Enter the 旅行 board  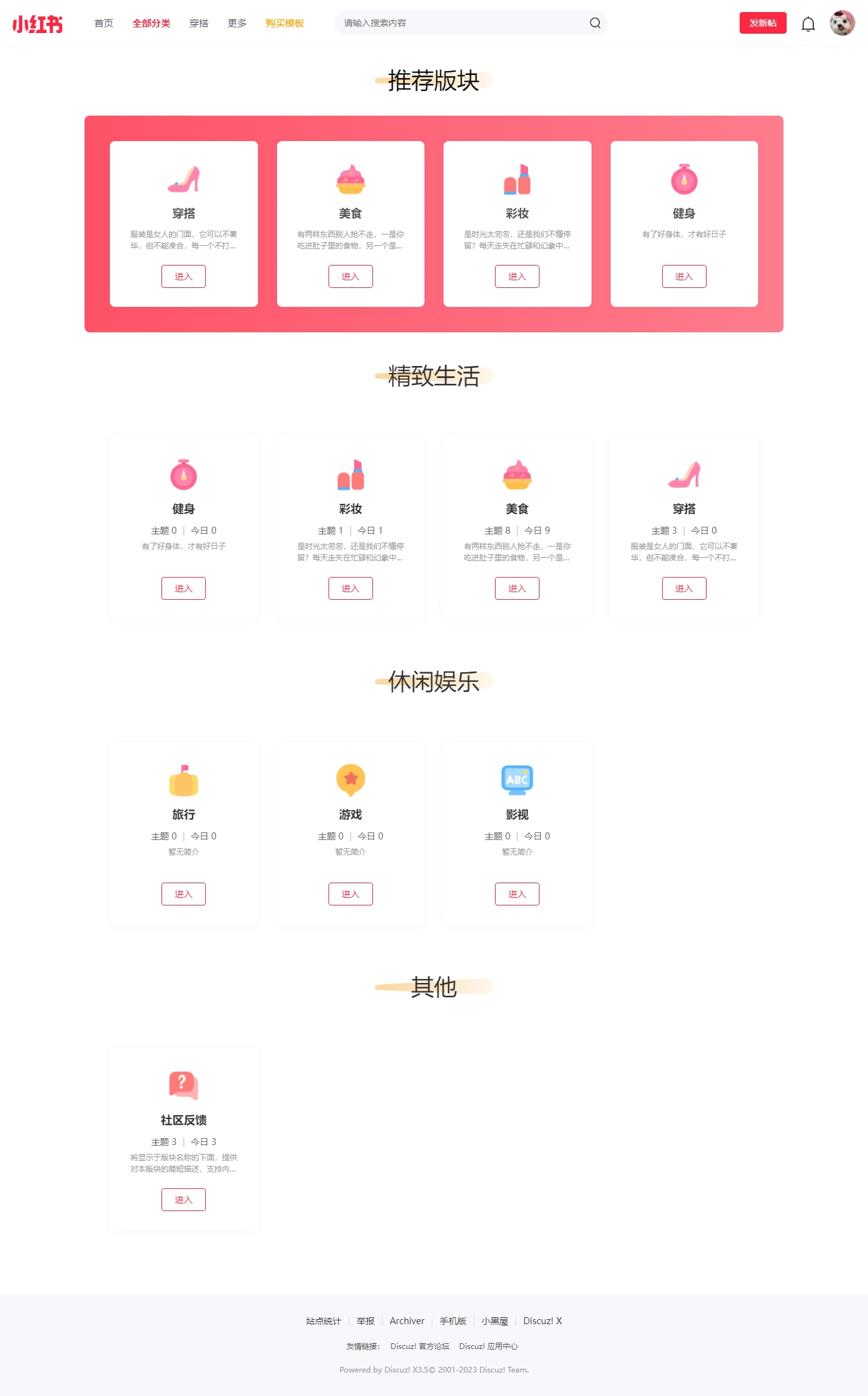(184, 894)
